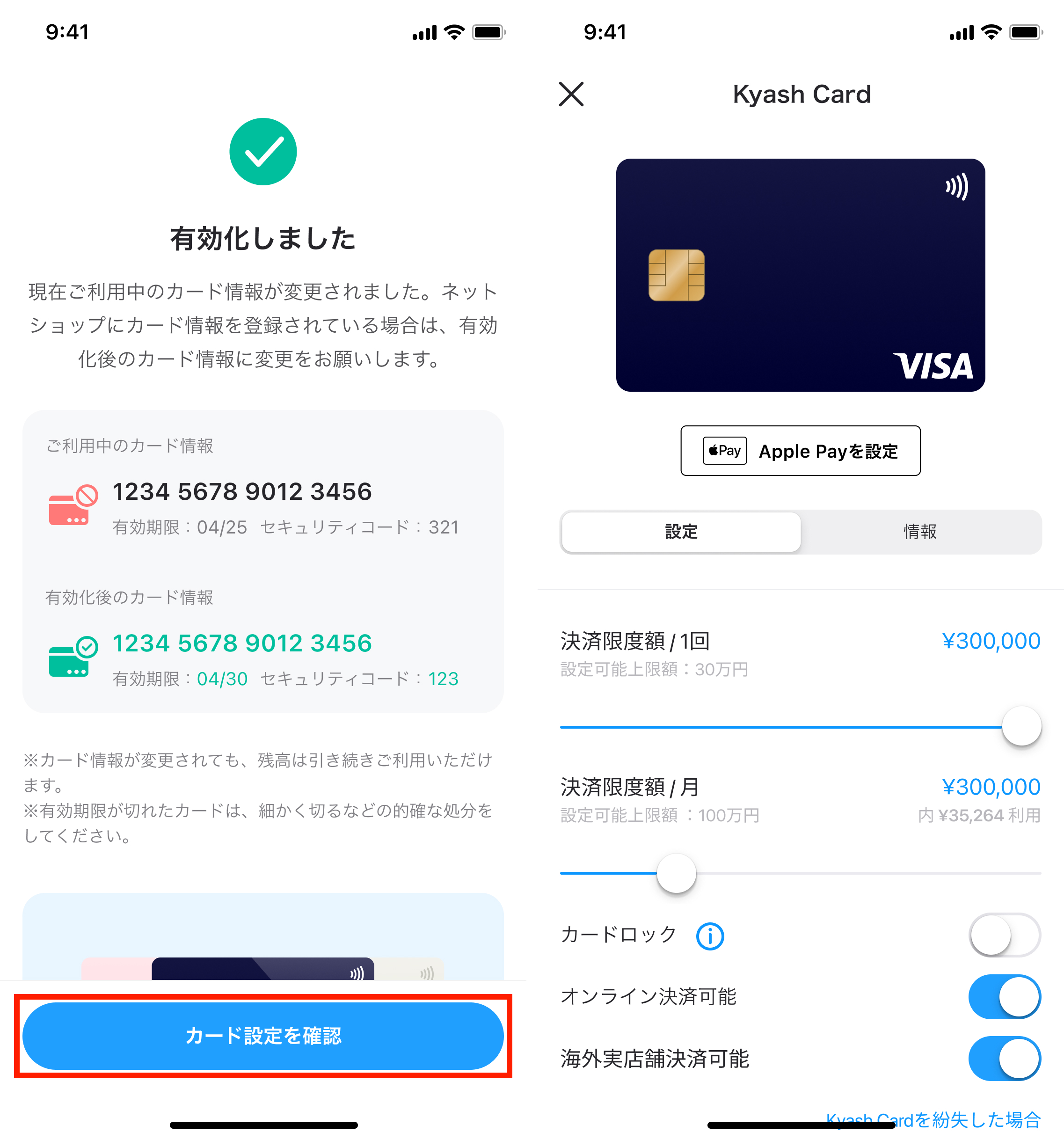
Task: Tap the 決済限度額 / 1回 slider handle
Action: [1021, 726]
